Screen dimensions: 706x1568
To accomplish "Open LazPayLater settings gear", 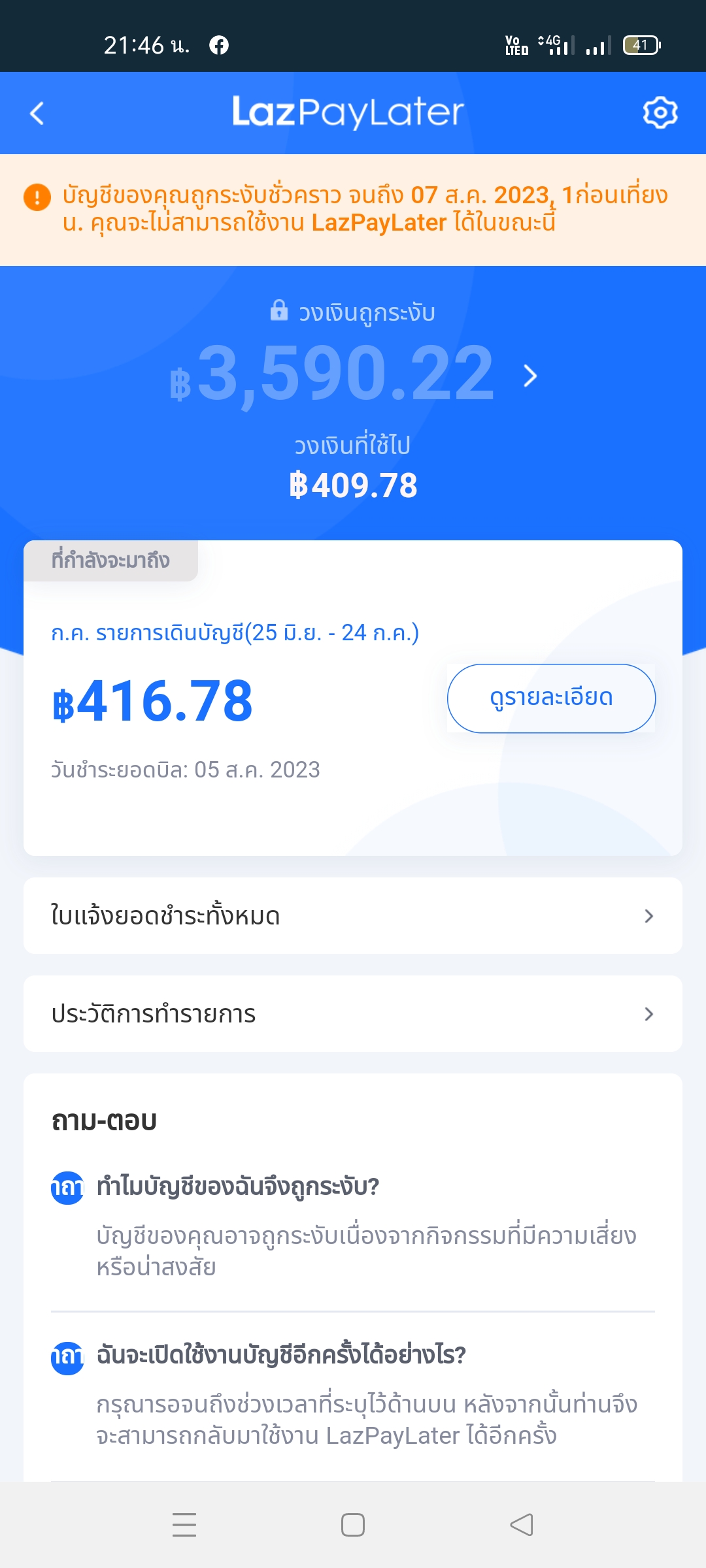I will pos(660,113).
